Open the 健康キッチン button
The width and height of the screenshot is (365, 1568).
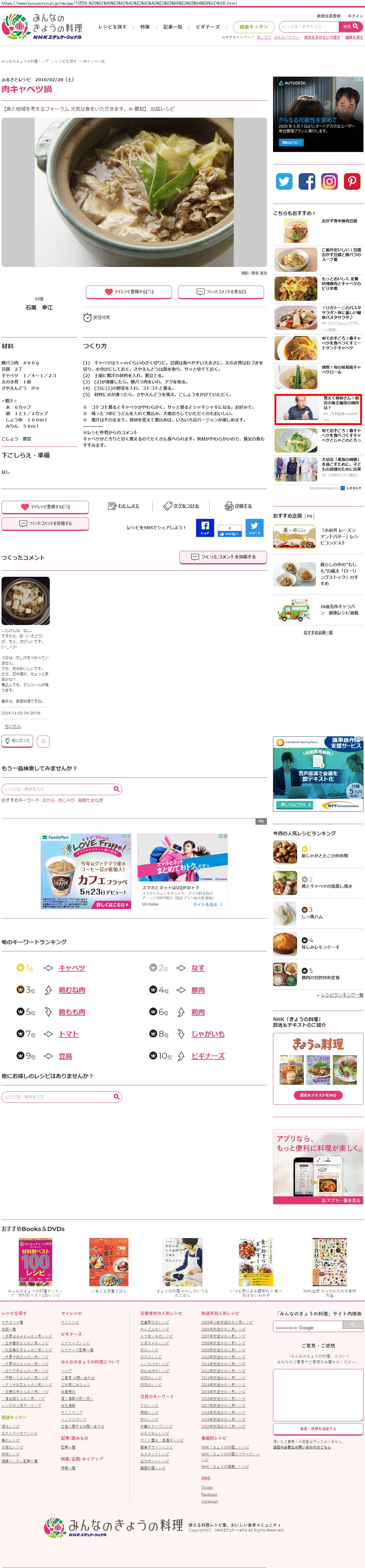tap(253, 27)
